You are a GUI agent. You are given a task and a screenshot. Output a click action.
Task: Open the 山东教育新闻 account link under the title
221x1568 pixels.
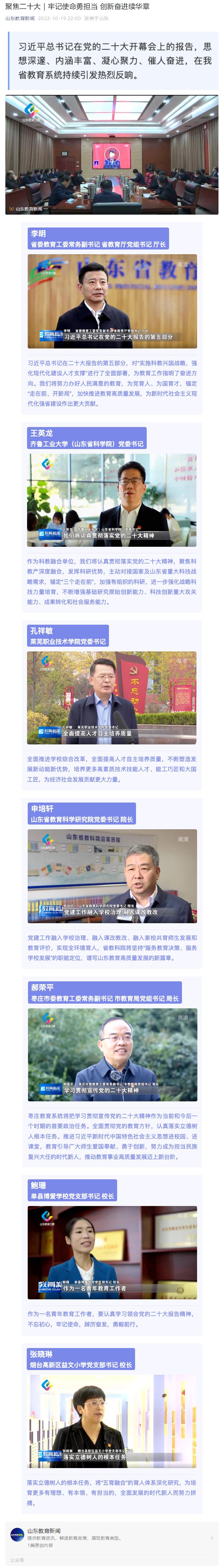(x=20, y=18)
